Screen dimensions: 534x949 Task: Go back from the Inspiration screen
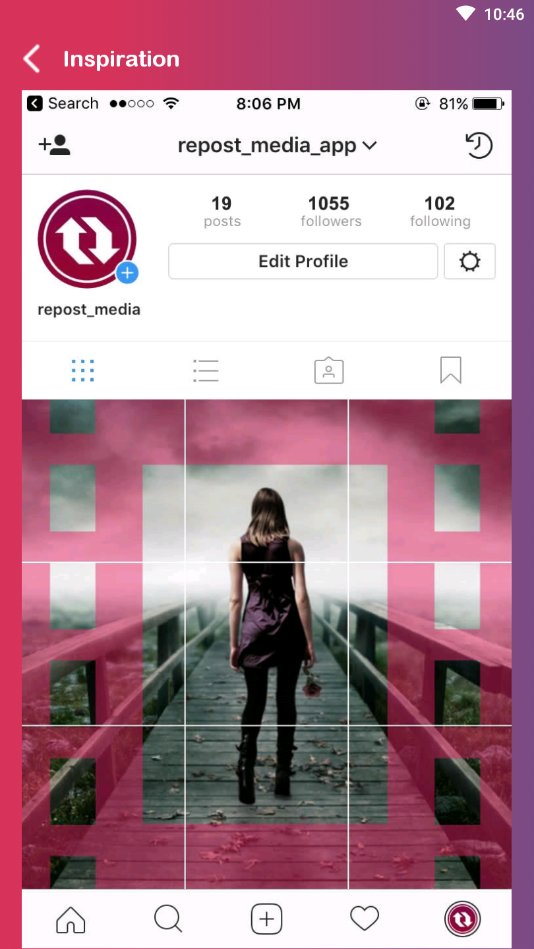click(31, 59)
